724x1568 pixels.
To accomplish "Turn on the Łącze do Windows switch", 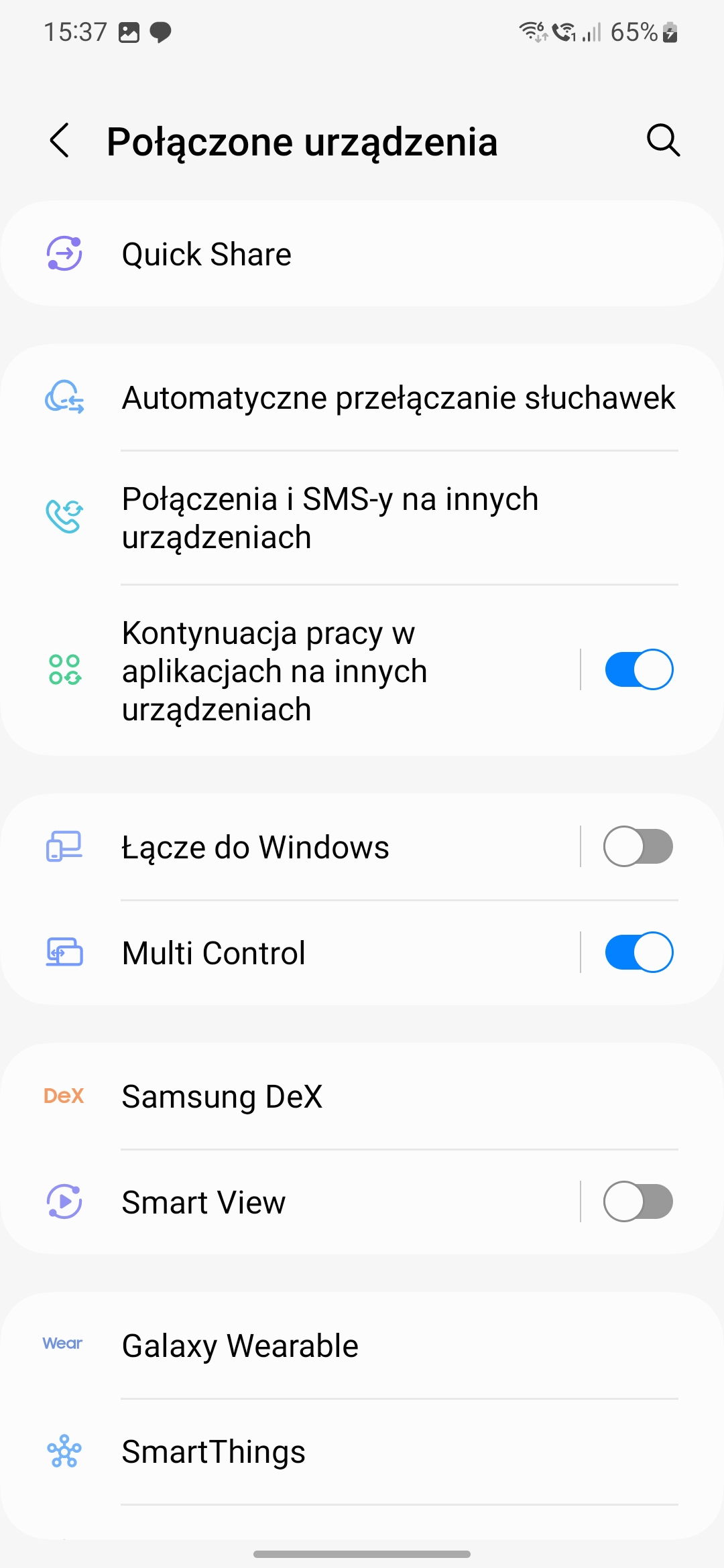I will pos(638,847).
